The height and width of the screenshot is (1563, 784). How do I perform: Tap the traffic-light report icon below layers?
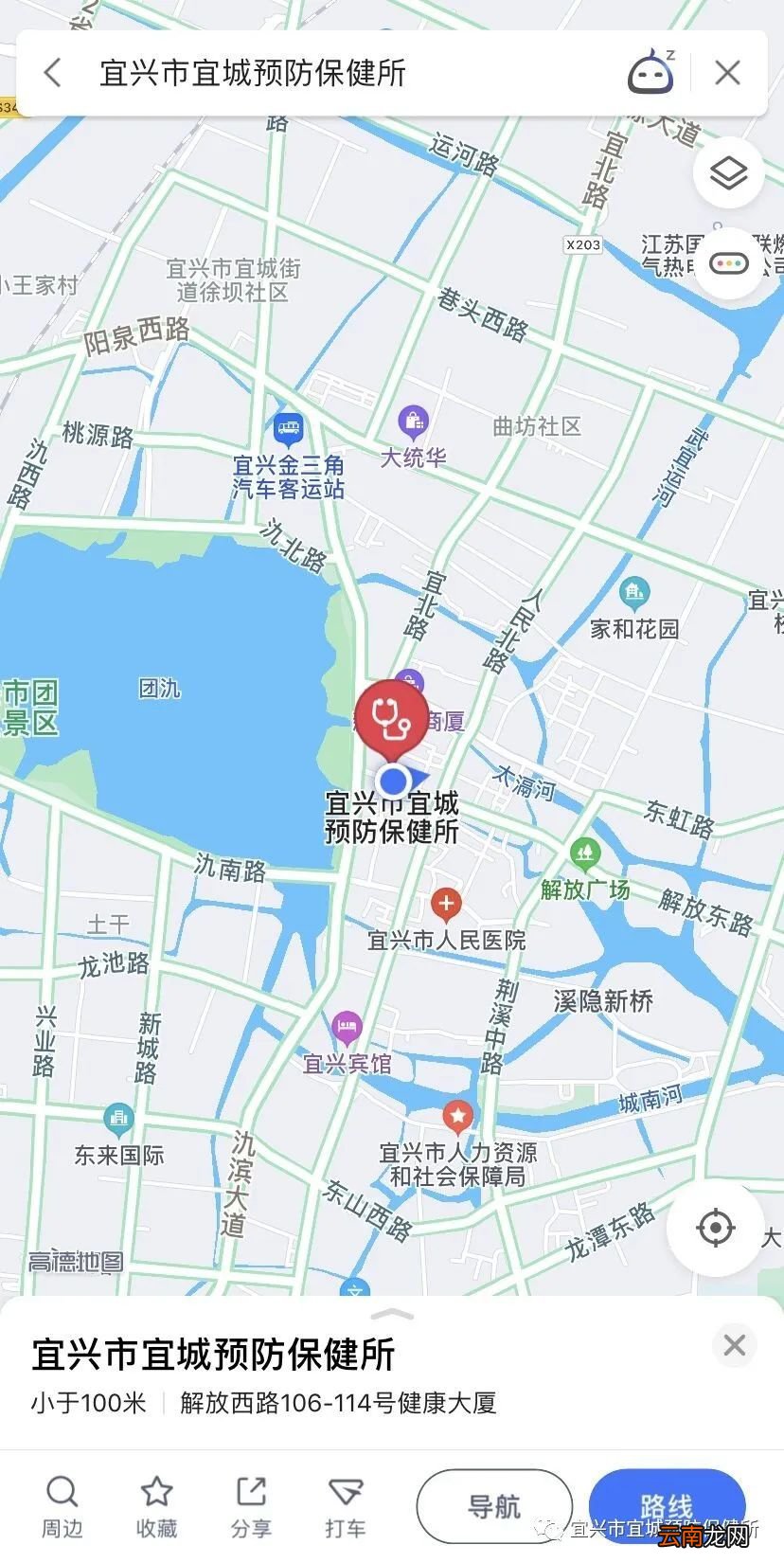(x=727, y=262)
